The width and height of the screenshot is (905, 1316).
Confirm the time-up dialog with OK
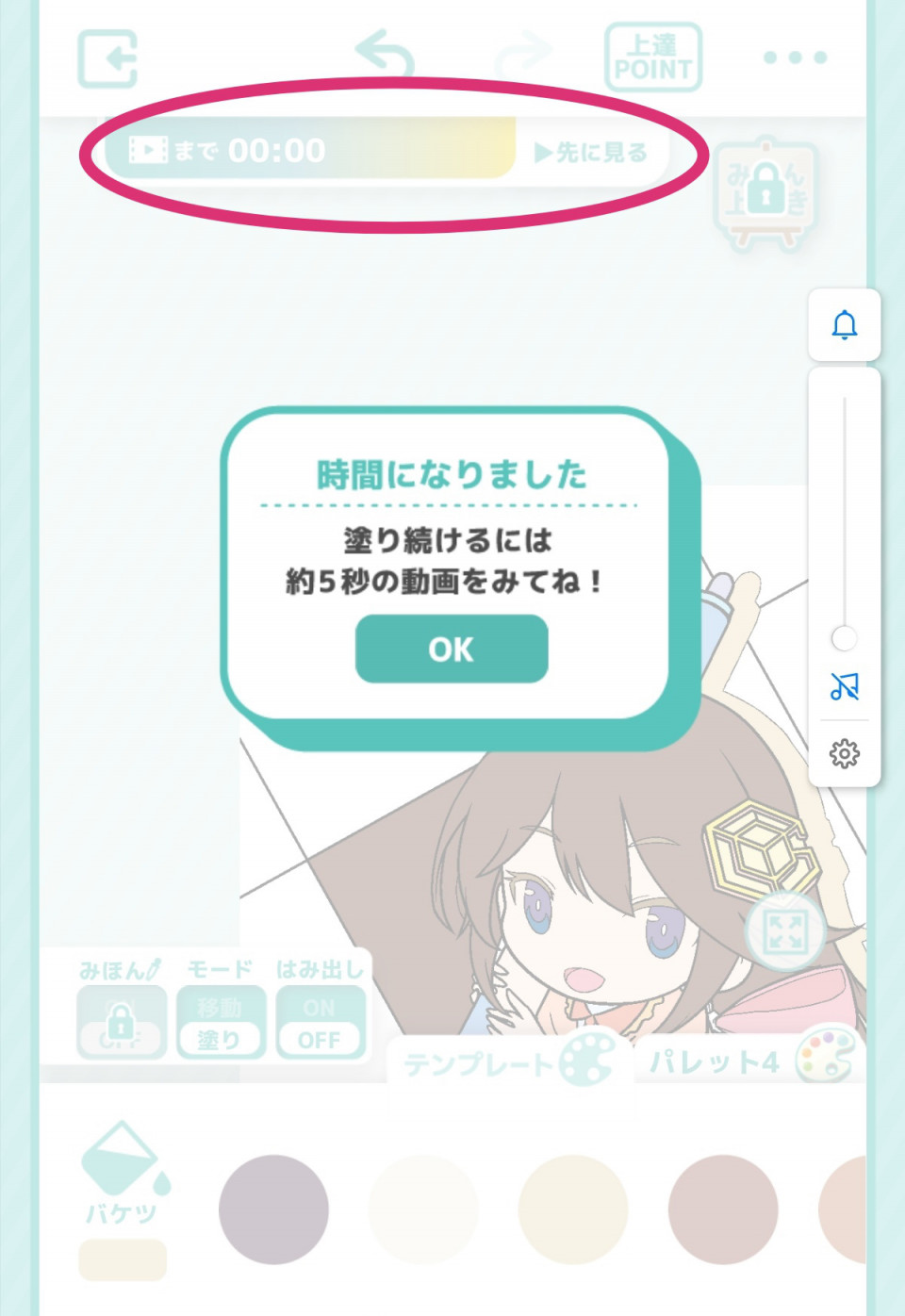[x=451, y=649]
